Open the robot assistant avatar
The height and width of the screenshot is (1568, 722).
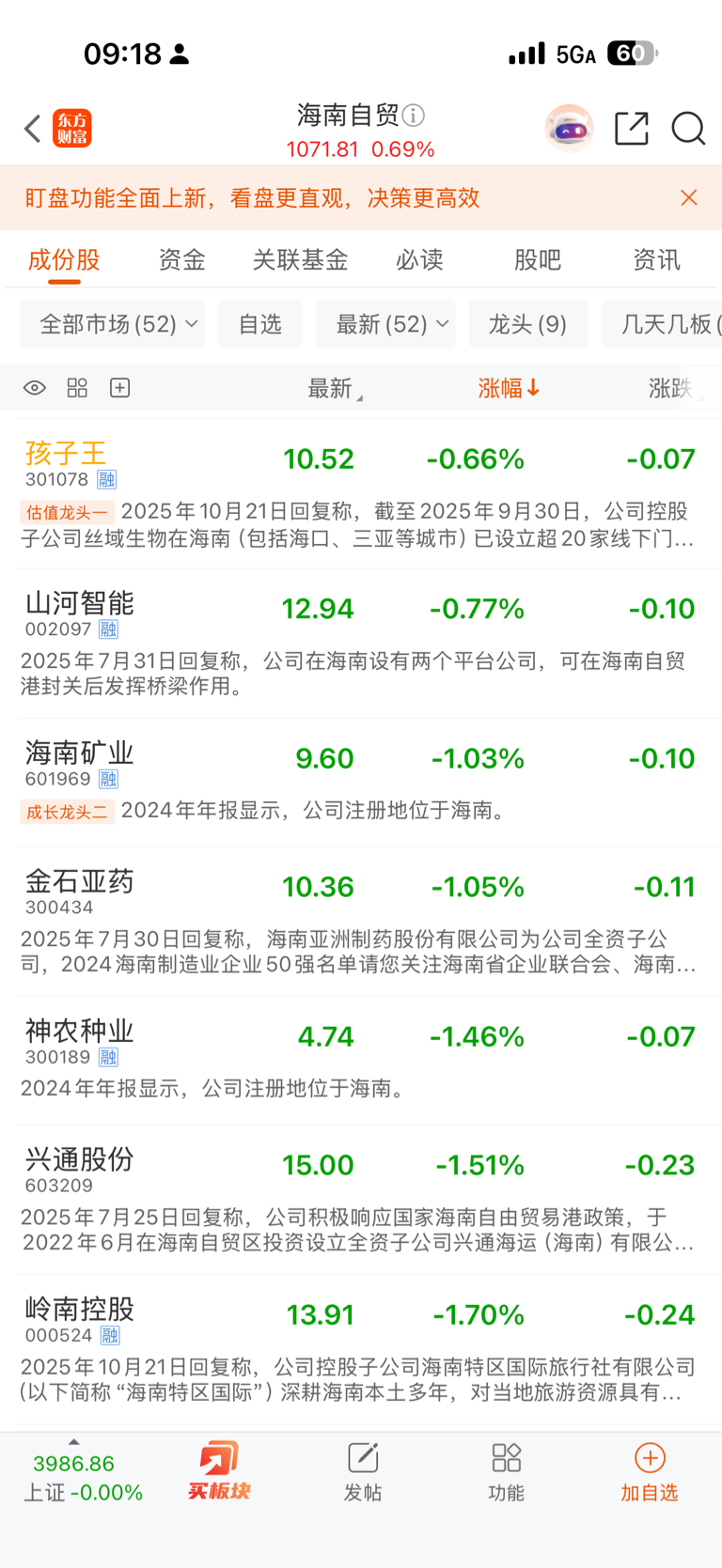click(569, 129)
